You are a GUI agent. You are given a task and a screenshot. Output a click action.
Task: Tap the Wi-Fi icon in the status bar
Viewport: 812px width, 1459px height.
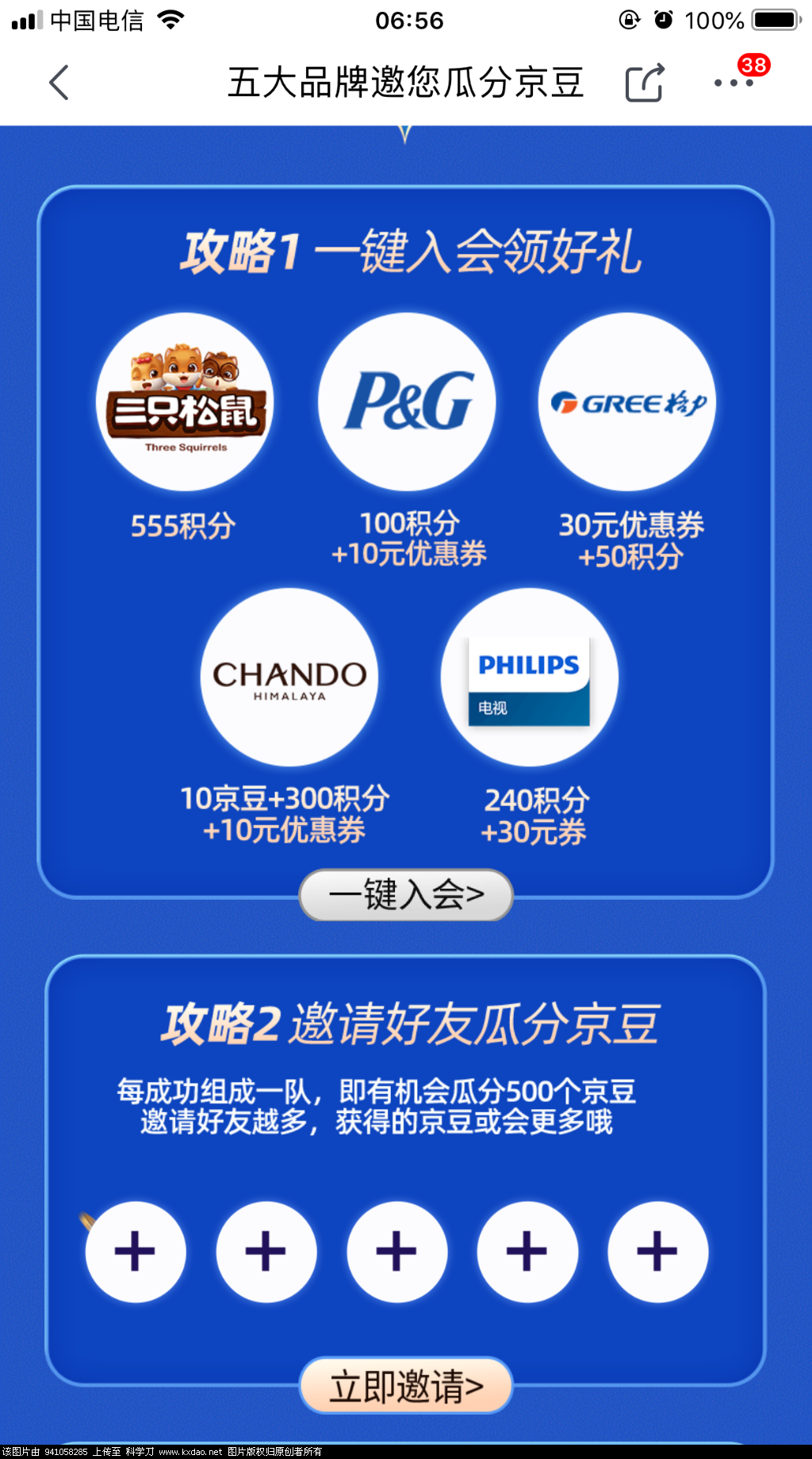tap(172, 18)
